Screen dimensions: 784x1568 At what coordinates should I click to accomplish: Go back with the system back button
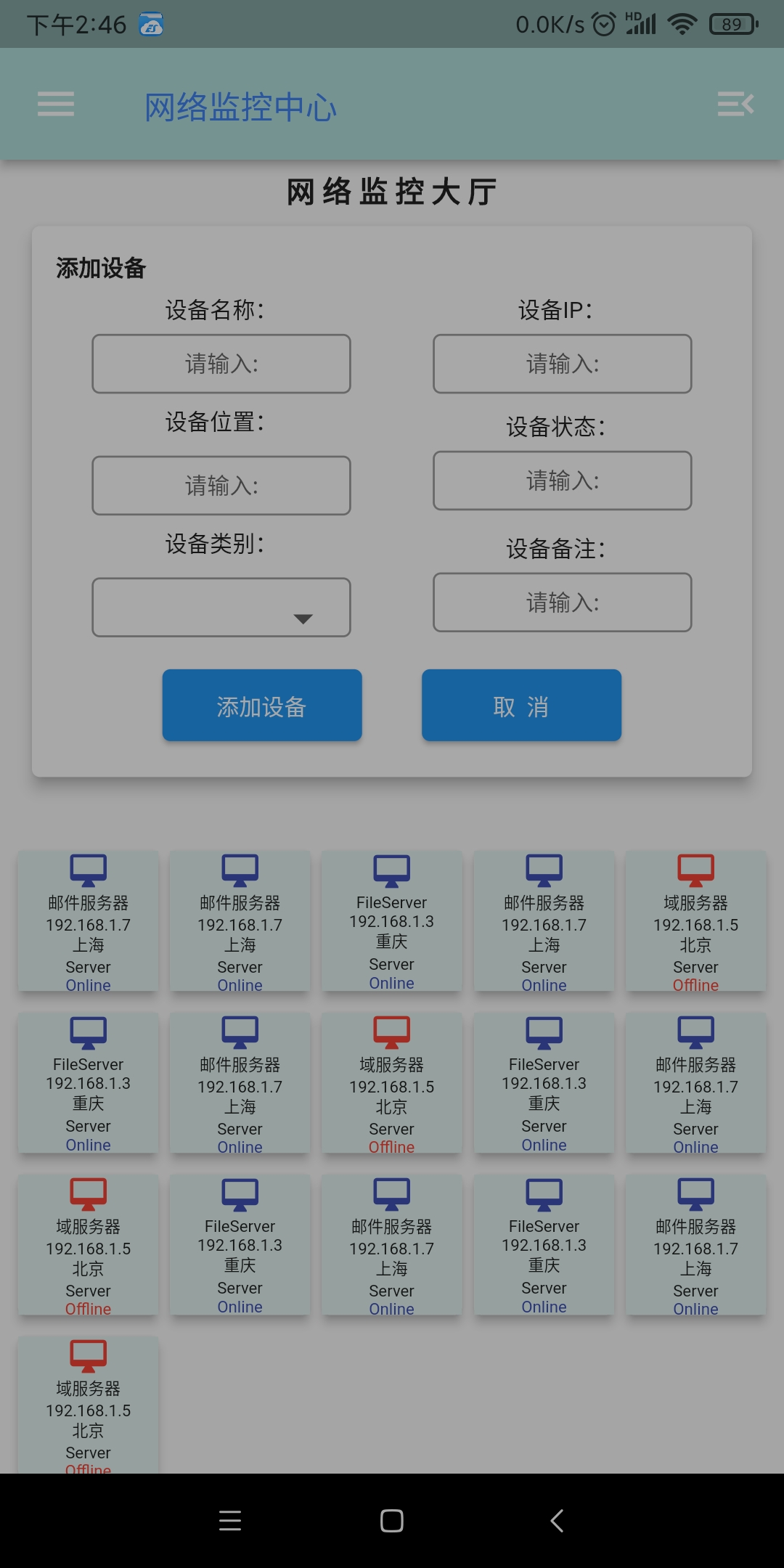click(x=557, y=1521)
